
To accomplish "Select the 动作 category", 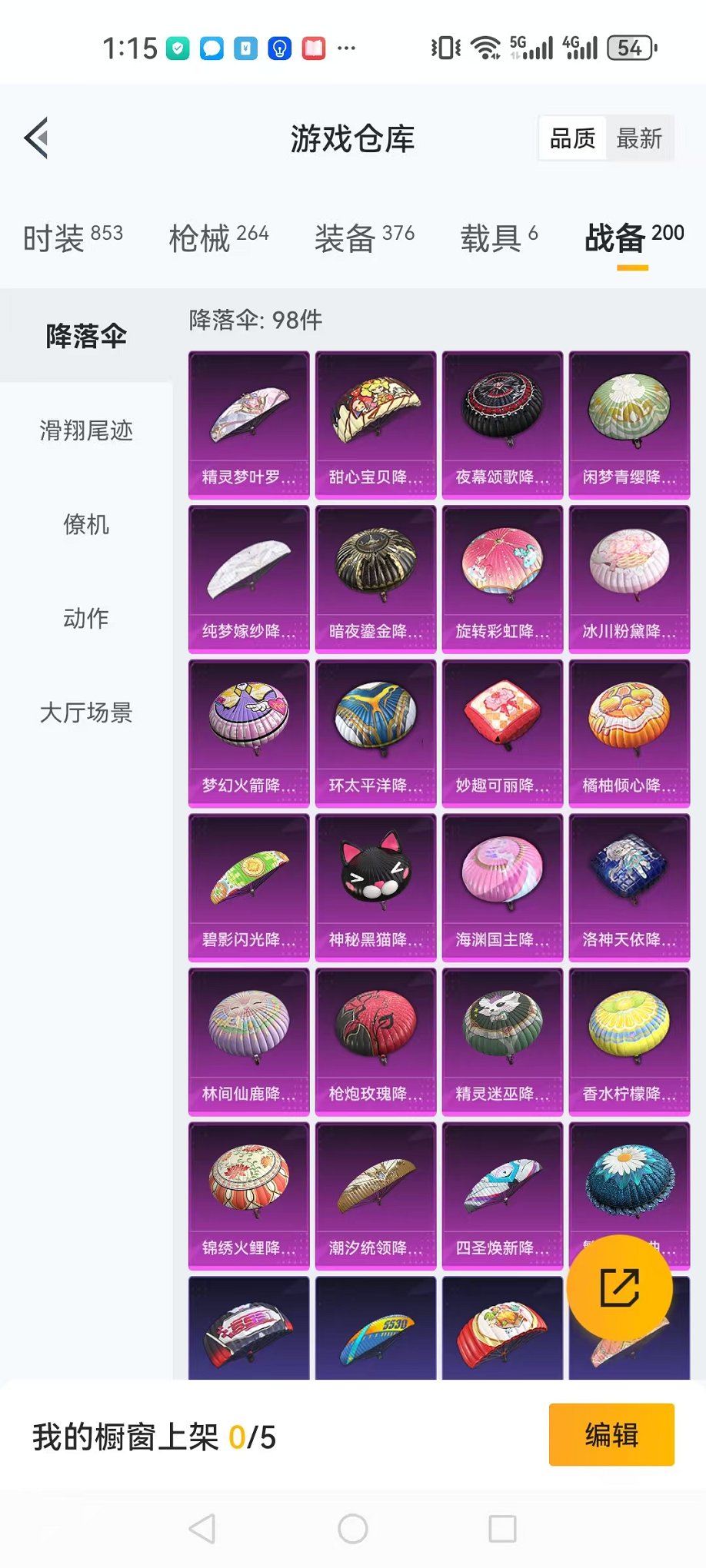I will (86, 619).
